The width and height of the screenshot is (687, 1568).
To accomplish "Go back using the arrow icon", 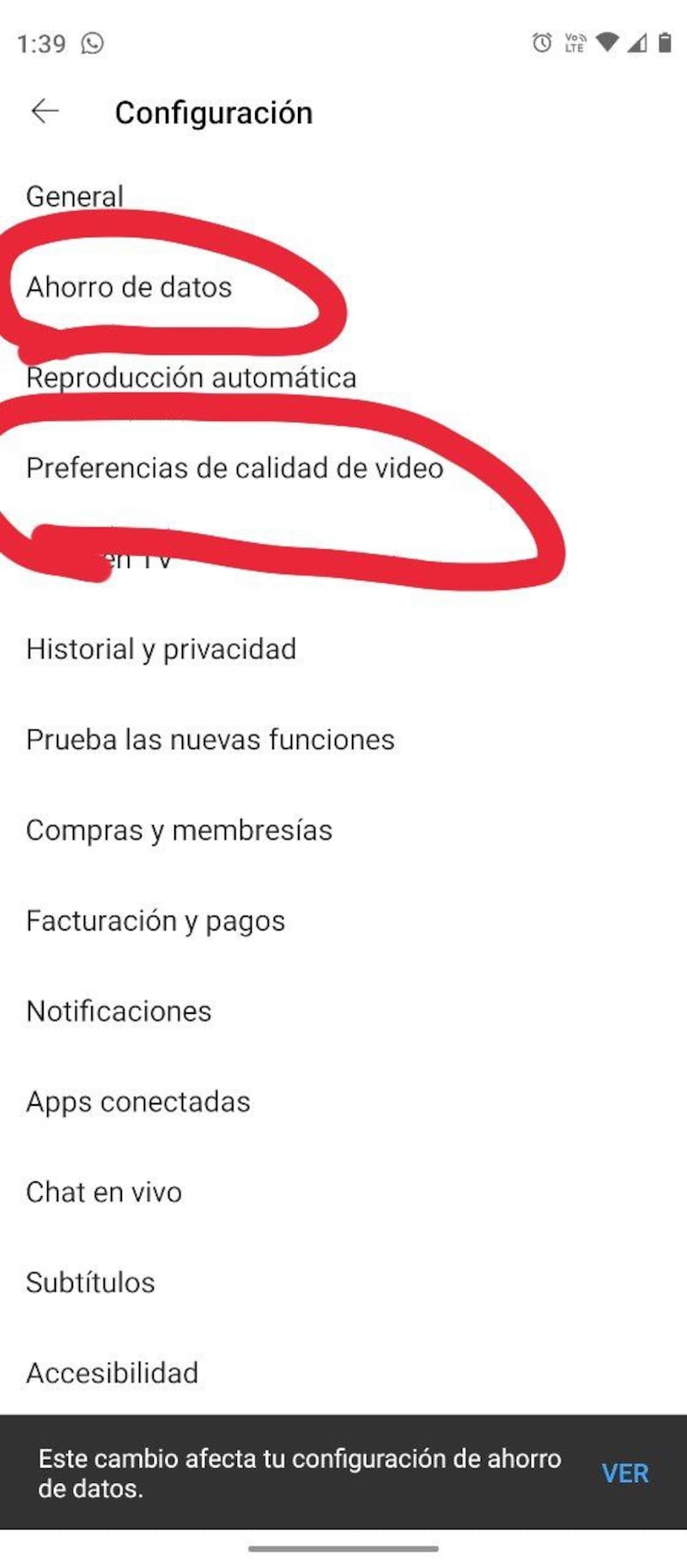I will (x=45, y=111).
